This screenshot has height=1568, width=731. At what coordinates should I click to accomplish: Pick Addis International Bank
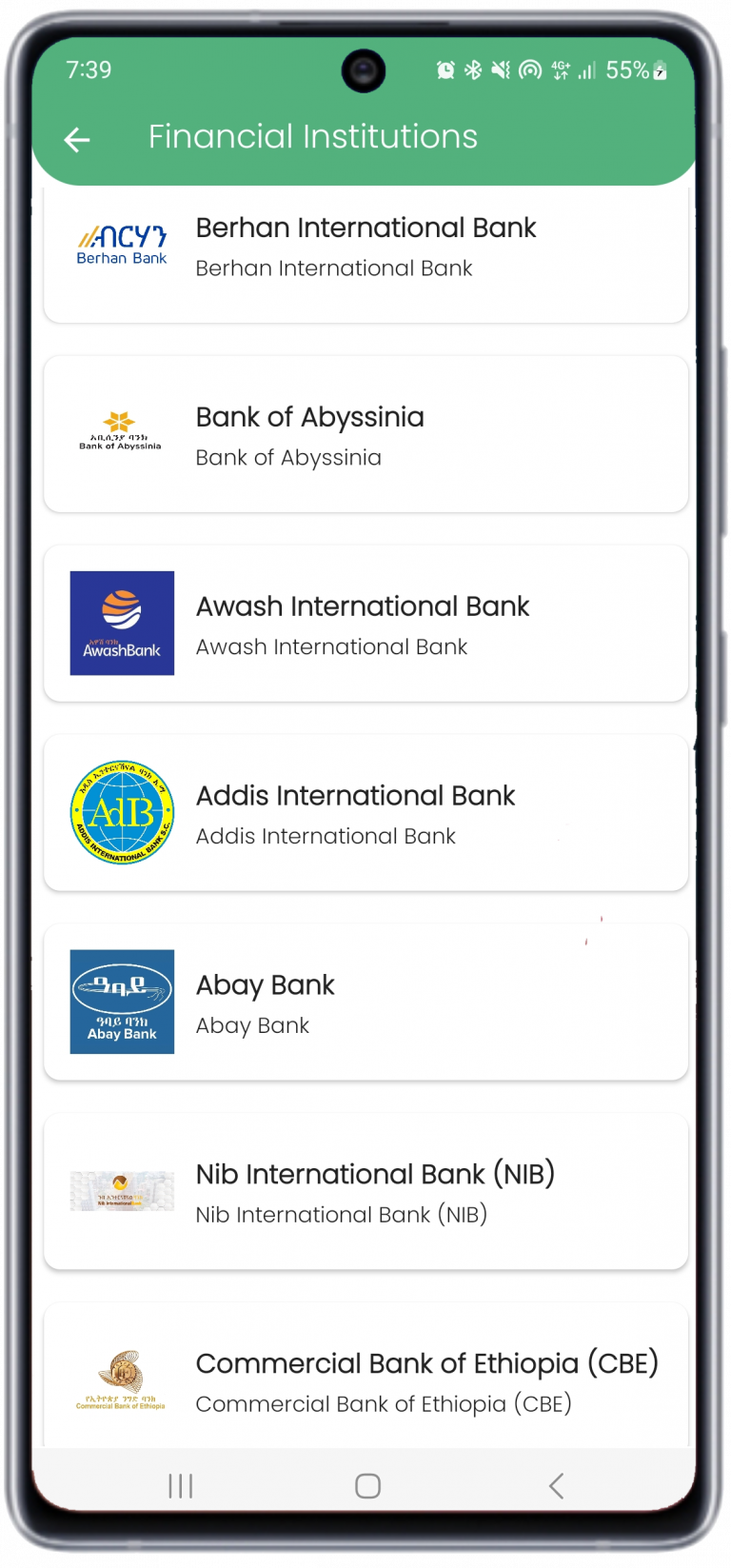(x=365, y=813)
